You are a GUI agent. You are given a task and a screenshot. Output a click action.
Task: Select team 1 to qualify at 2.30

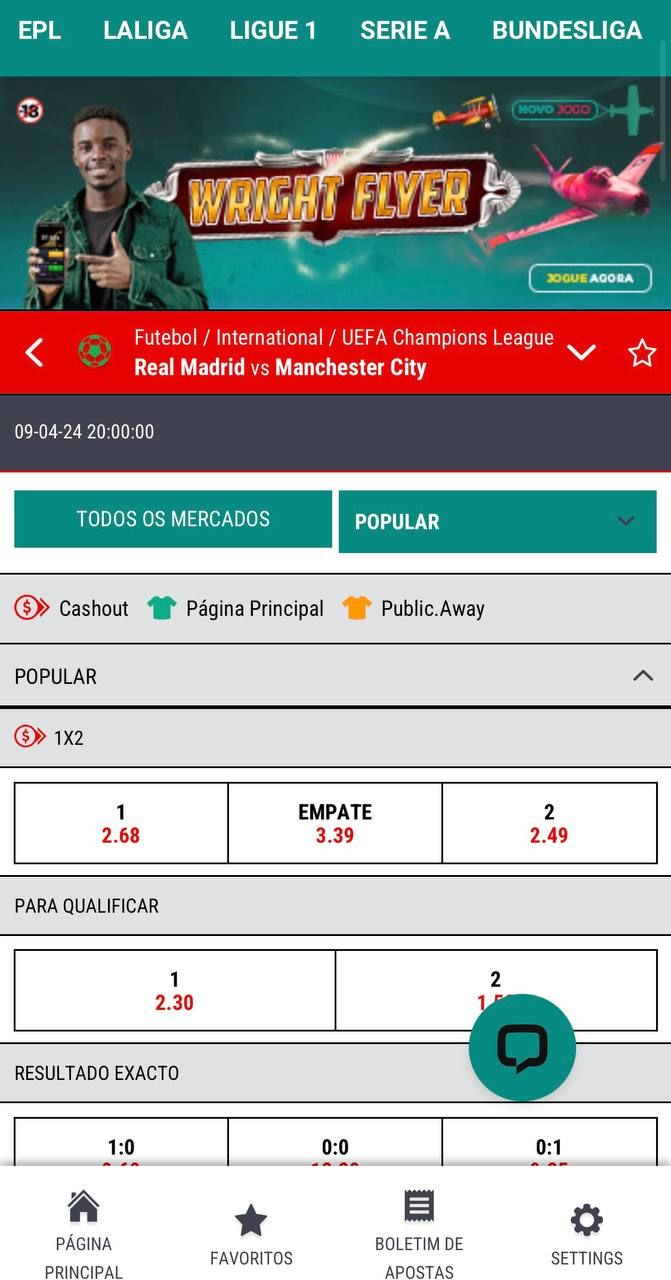click(x=174, y=990)
